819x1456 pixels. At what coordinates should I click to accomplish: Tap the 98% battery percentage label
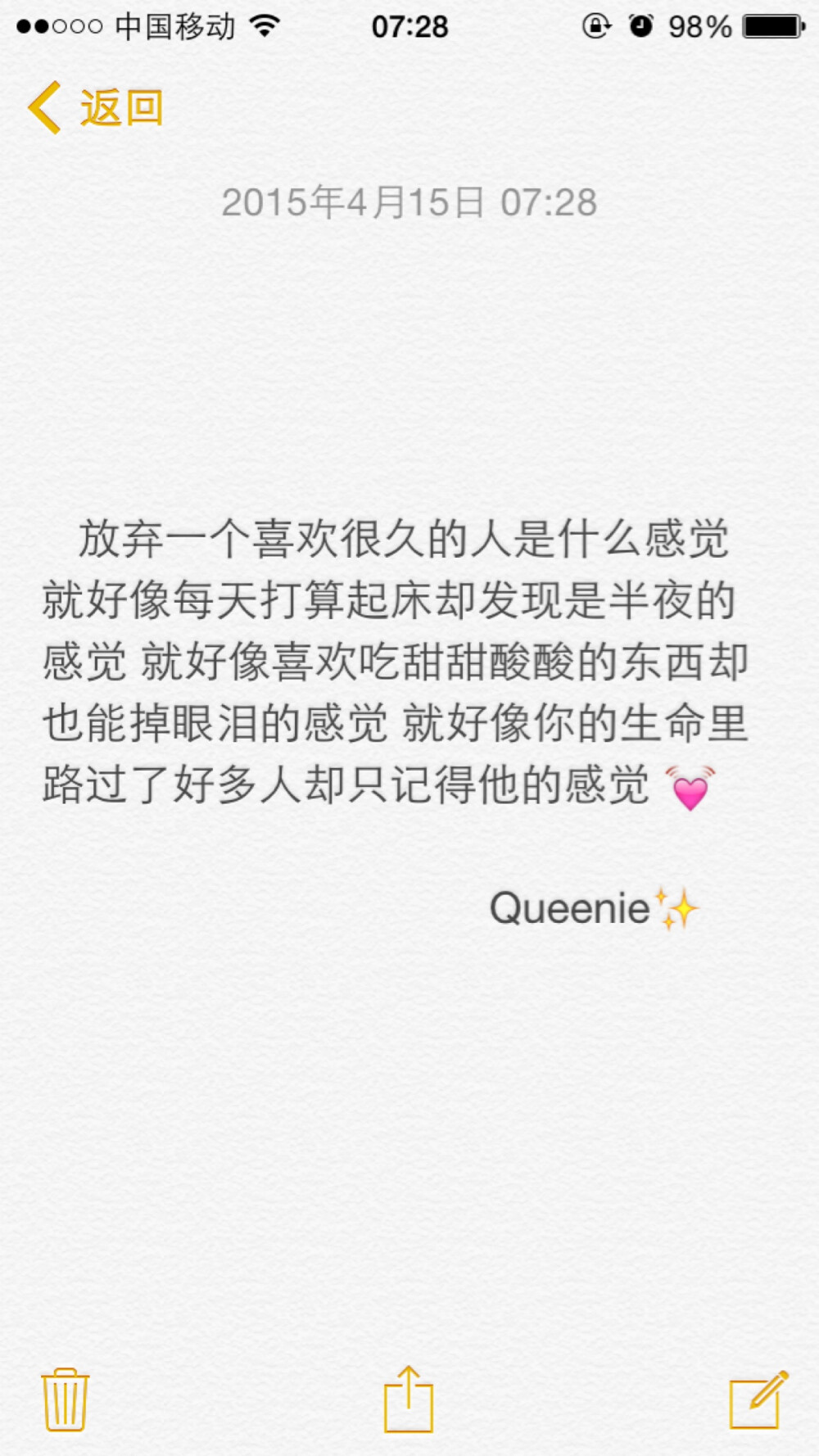[x=700, y=25]
